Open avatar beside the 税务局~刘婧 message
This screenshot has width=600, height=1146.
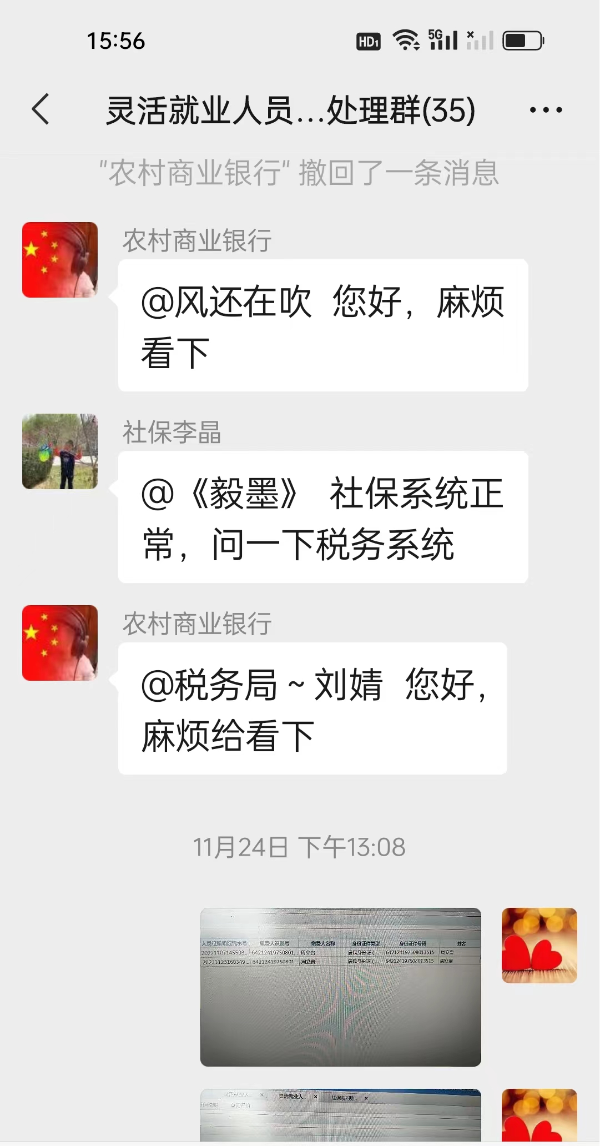coord(60,643)
